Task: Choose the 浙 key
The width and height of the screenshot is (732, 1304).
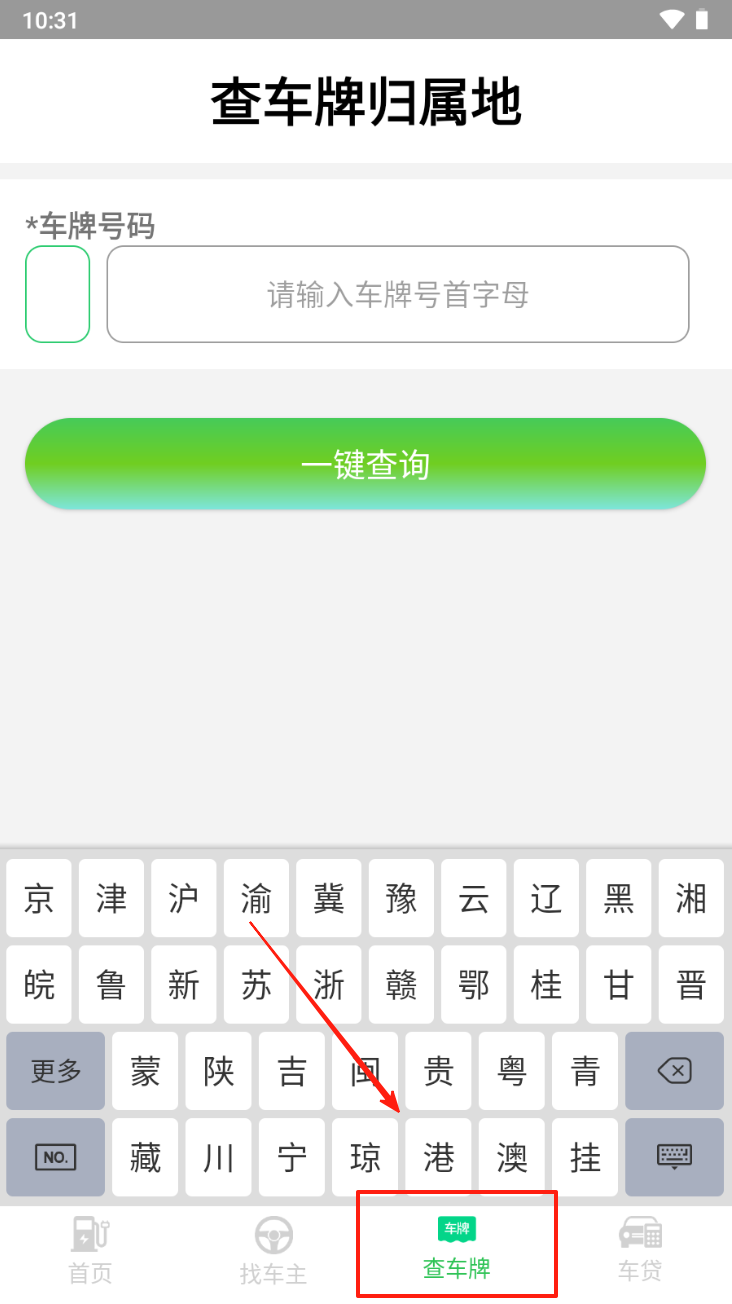Action: coord(329,985)
